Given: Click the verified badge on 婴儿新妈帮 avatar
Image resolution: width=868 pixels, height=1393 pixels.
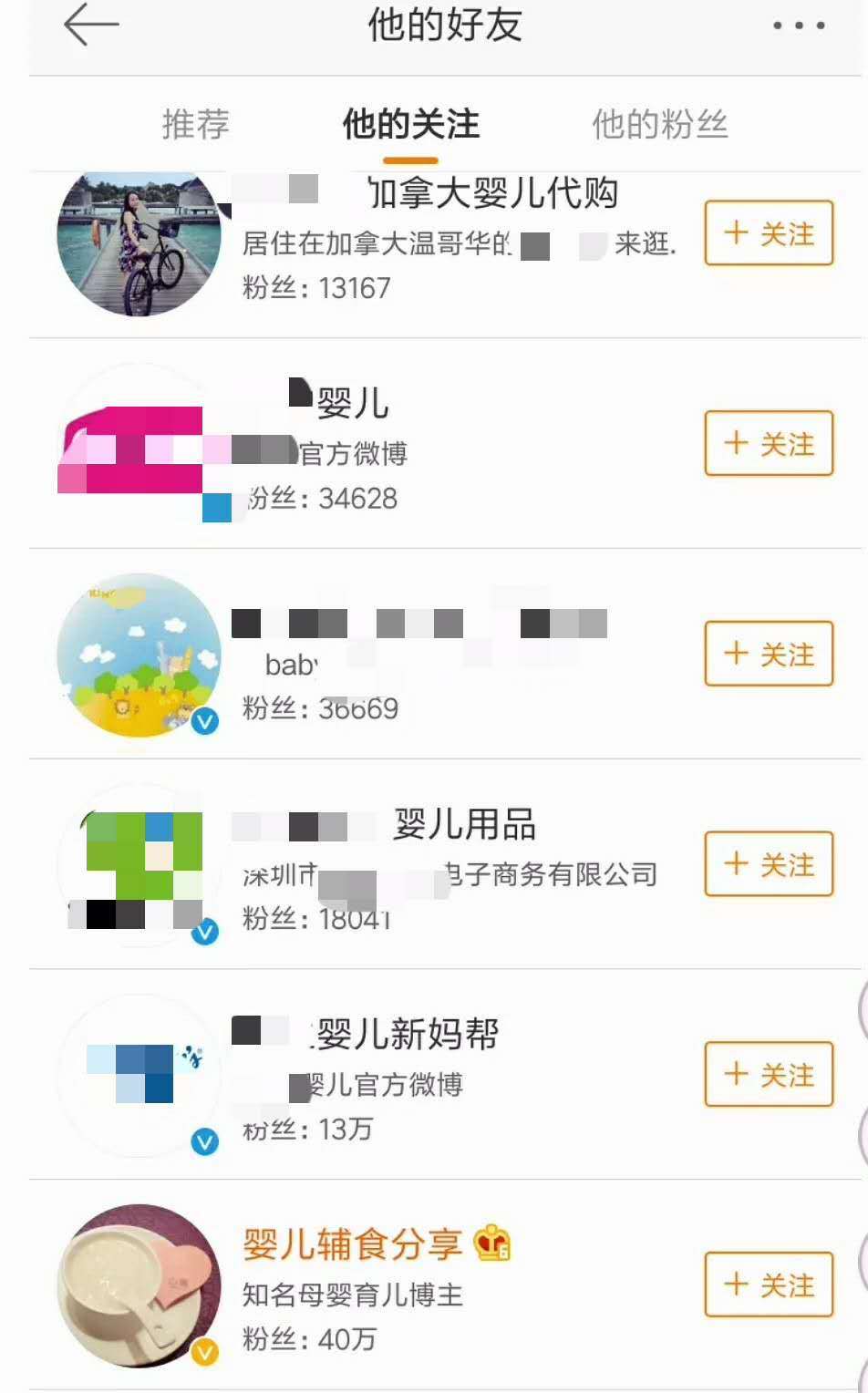Looking at the screenshot, I should 204,1139.
